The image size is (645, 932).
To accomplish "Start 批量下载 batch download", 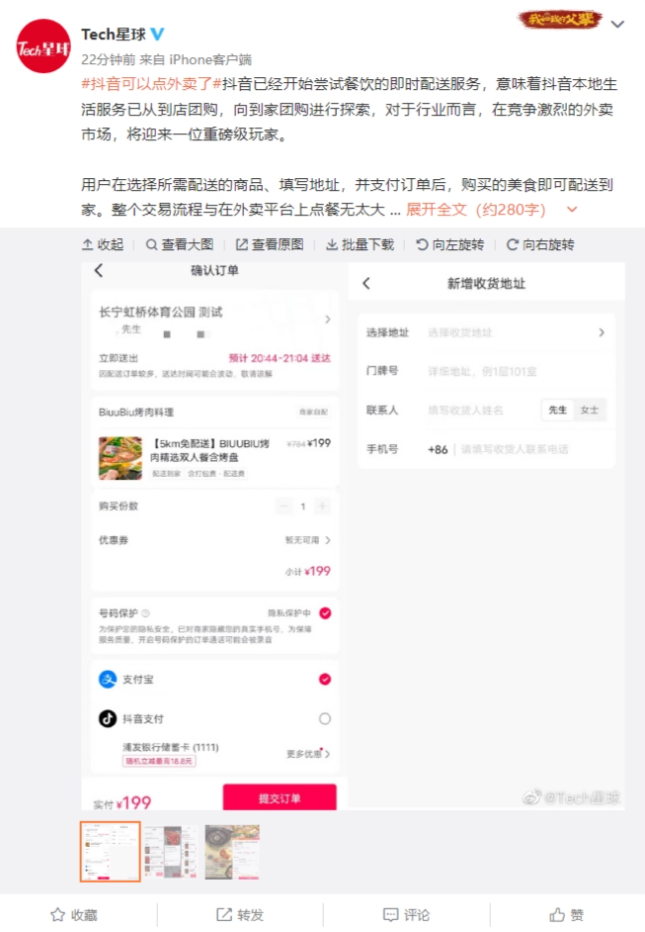I will 360,245.
